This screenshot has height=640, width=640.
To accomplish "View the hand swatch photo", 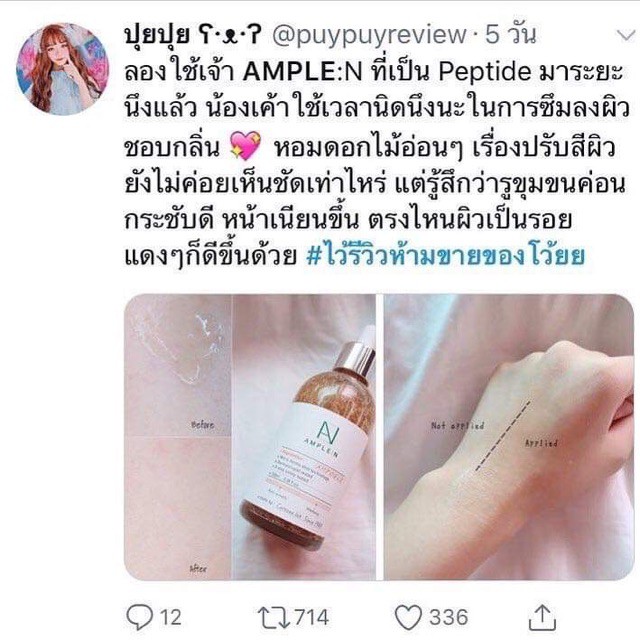I will click(509, 437).
